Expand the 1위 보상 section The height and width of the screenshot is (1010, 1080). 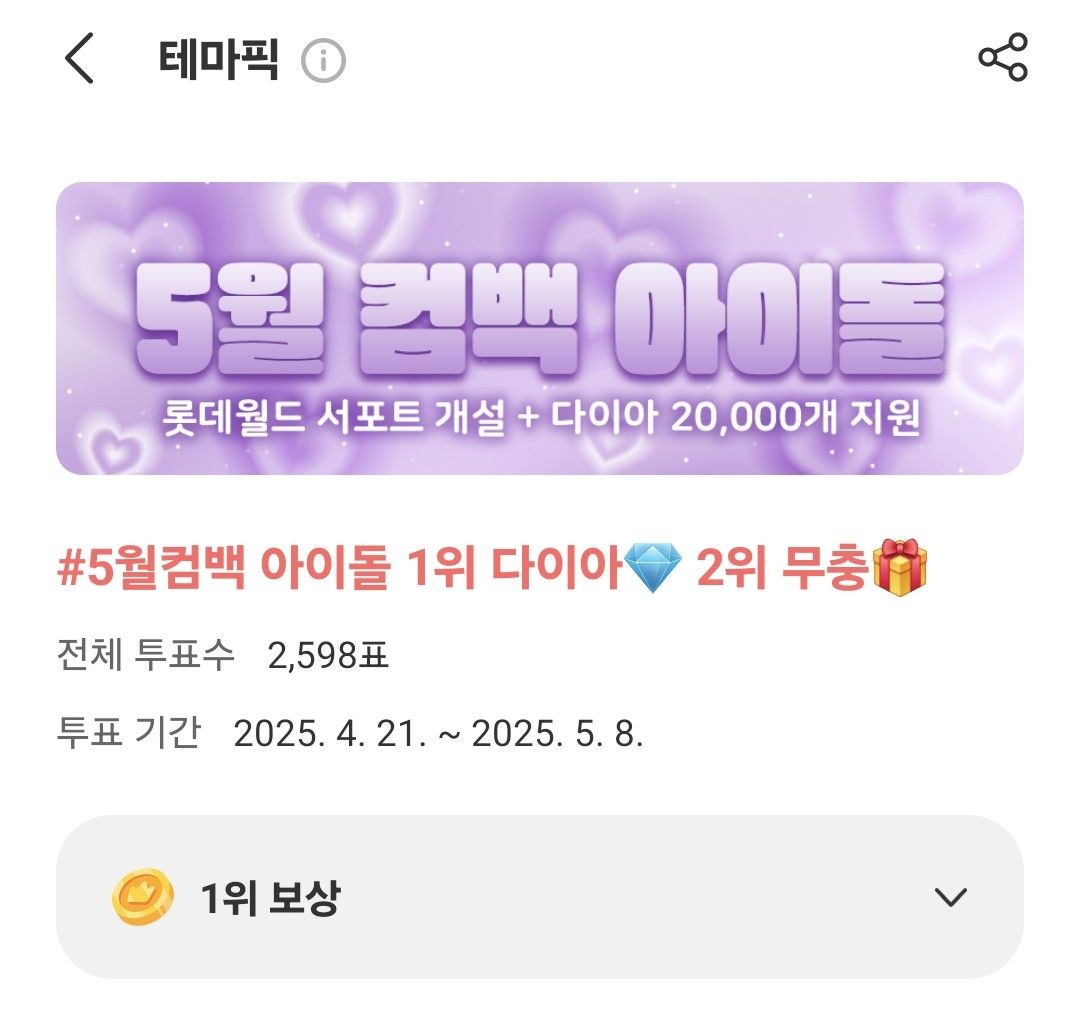(948, 897)
